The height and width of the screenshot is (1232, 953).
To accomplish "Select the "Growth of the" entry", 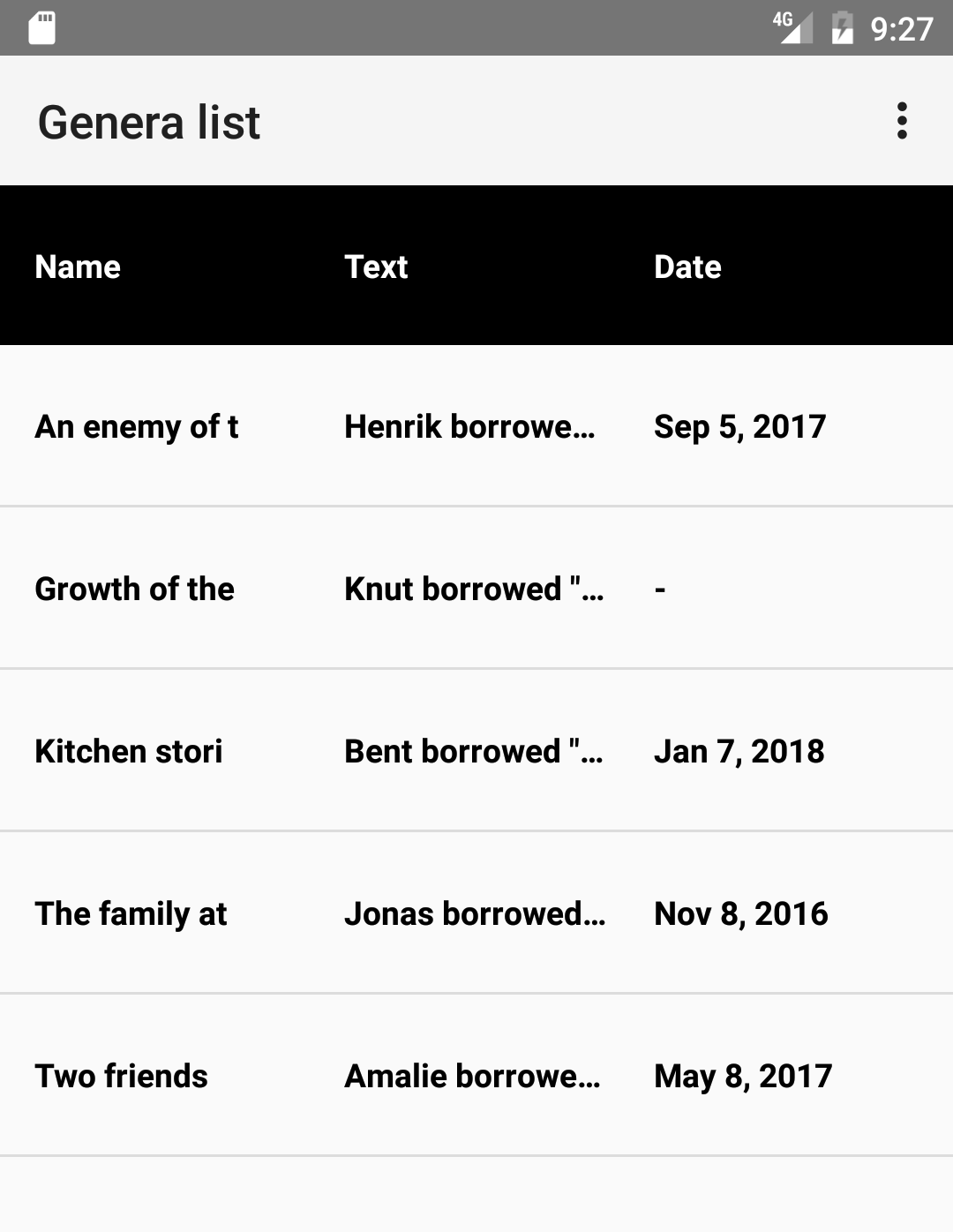I will coord(135,589).
